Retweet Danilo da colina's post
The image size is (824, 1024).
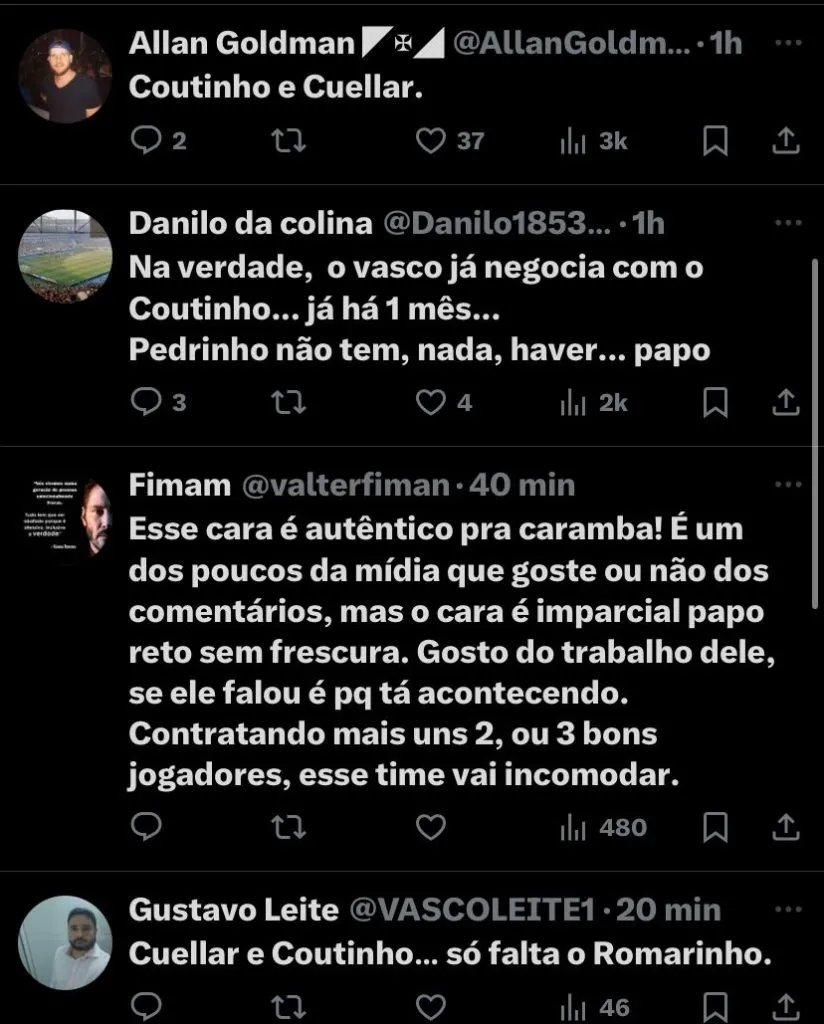[x=289, y=402]
